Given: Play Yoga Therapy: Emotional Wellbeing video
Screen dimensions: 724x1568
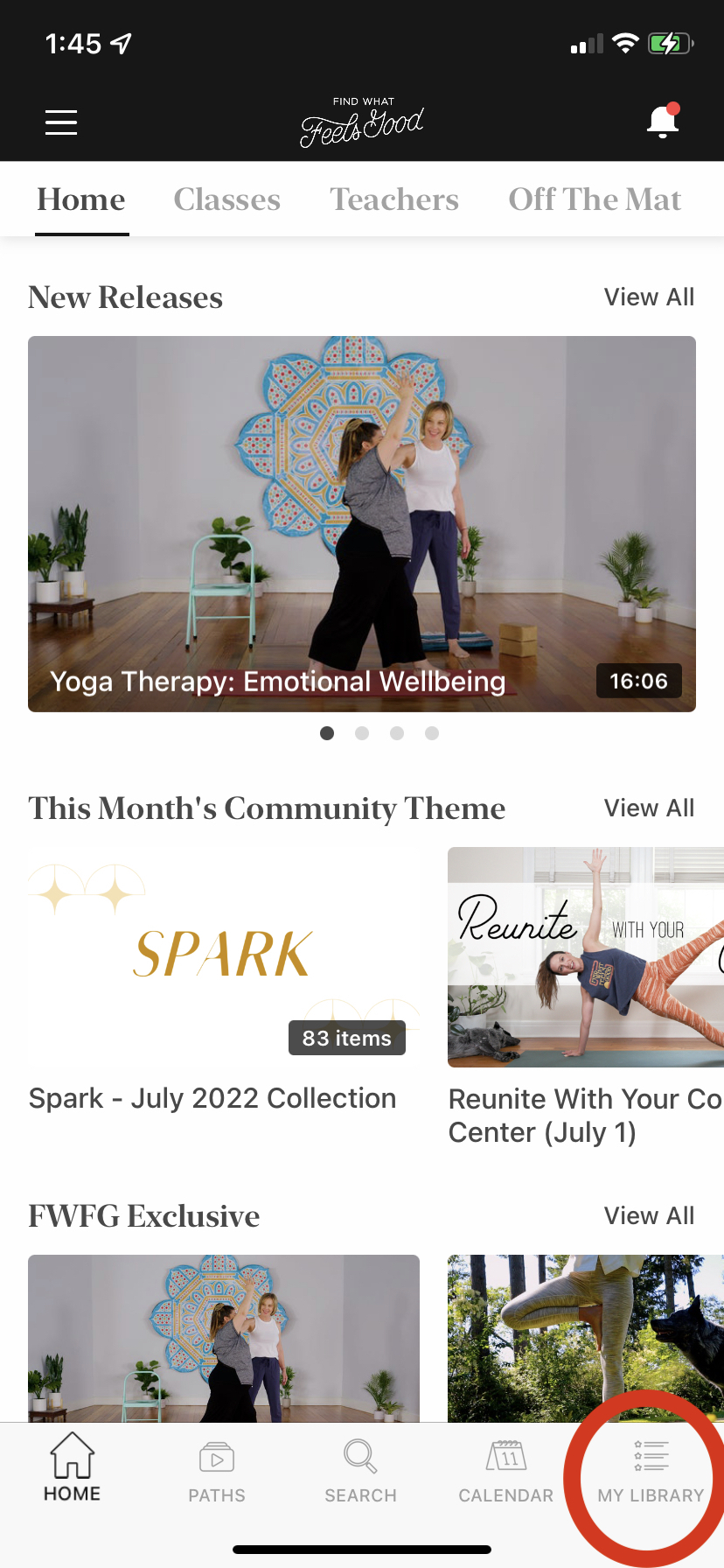Looking at the screenshot, I should [362, 523].
